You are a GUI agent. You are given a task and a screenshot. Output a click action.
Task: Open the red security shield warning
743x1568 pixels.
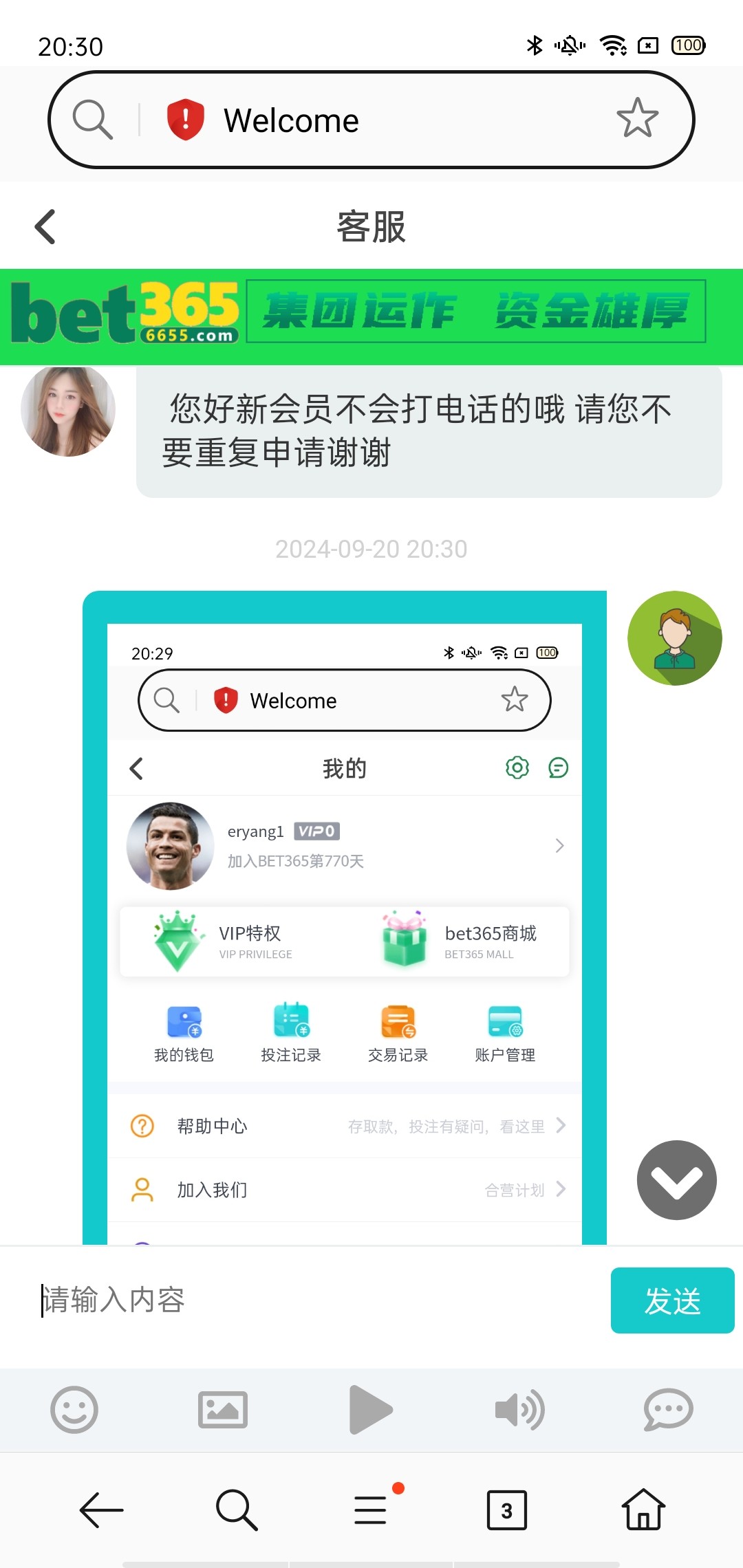tap(186, 120)
